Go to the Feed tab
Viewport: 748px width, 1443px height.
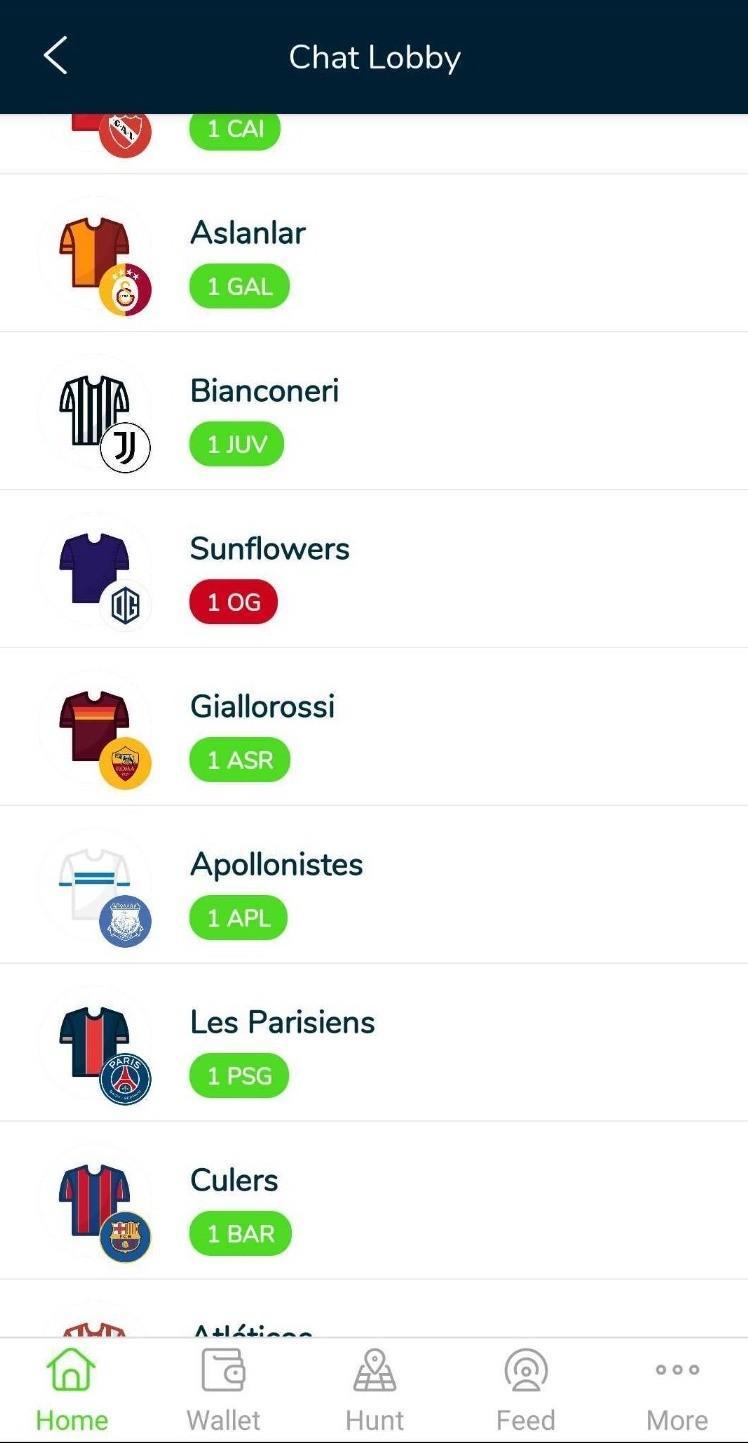[526, 1391]
